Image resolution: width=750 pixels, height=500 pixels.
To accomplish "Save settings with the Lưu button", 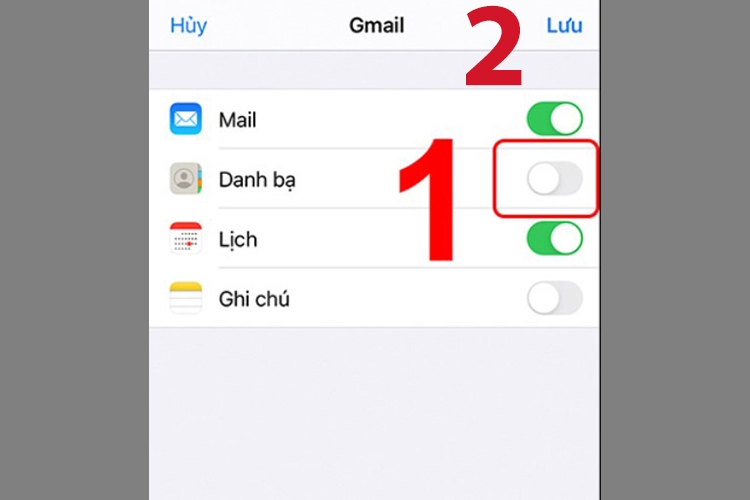I will [564, 26].
